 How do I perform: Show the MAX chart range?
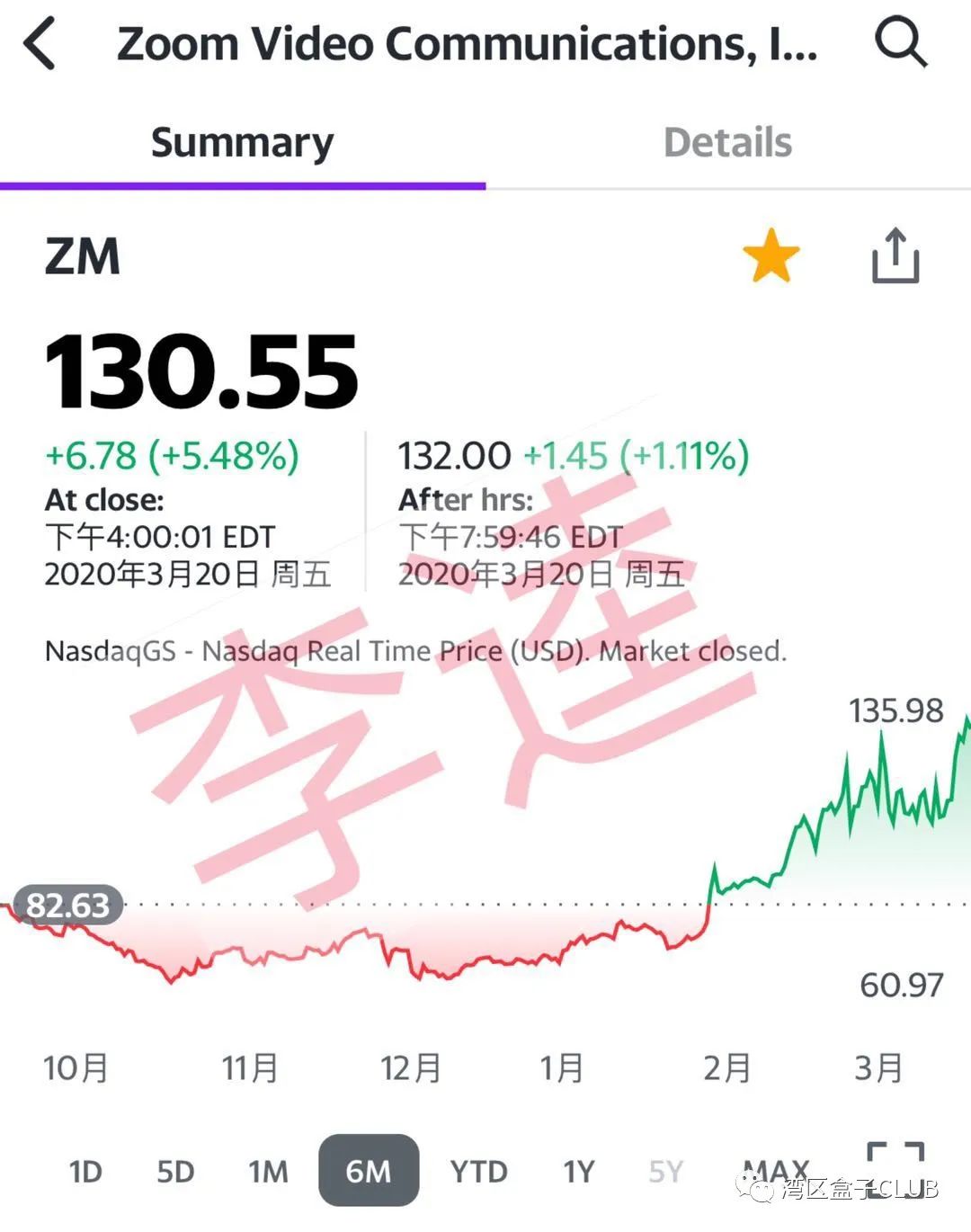pos(775,1170)
